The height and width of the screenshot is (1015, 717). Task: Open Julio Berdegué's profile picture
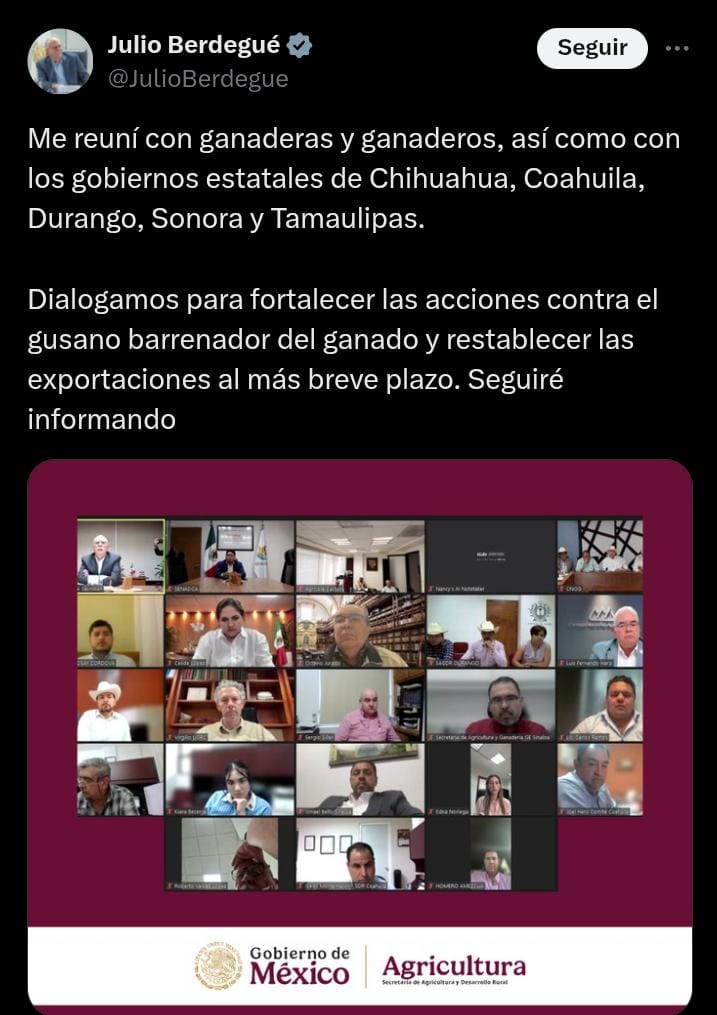click(x=60, y=60)
